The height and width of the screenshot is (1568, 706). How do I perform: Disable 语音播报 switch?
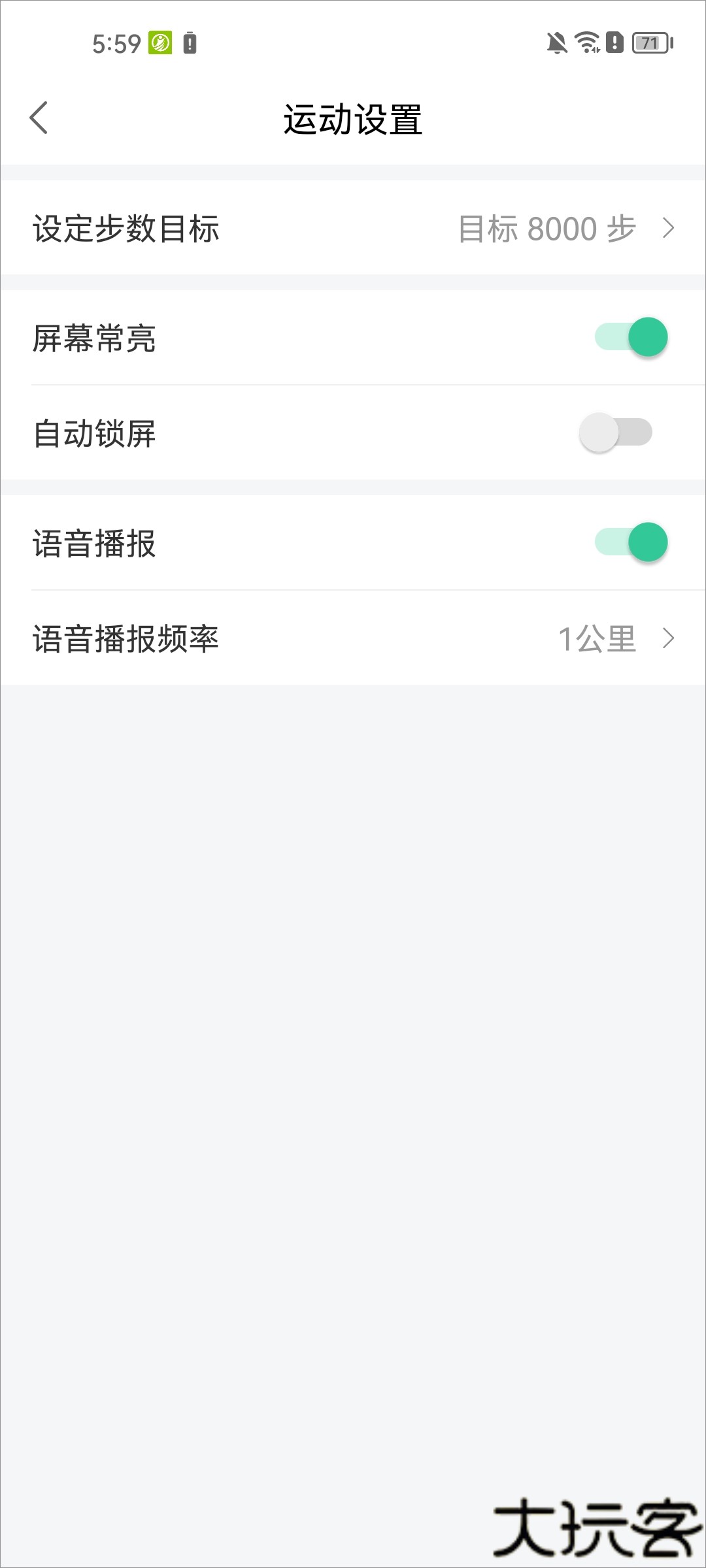(631, 542)
